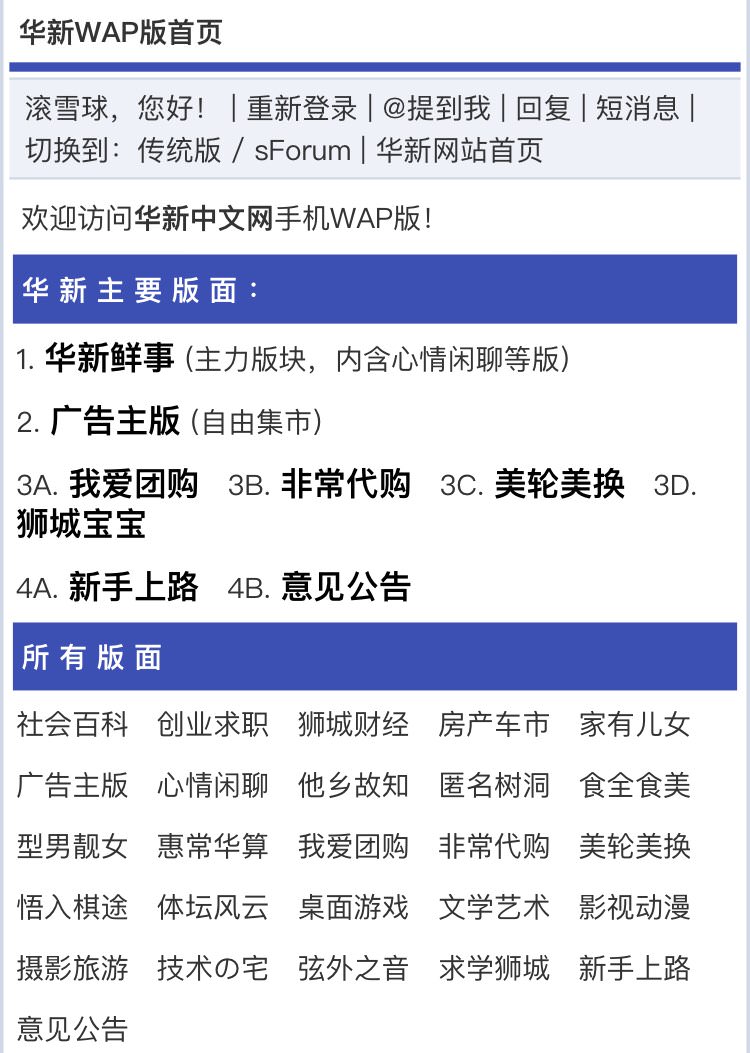Switch to 传统版 layout
750x1053 pixels.
(x=179, y=150)
